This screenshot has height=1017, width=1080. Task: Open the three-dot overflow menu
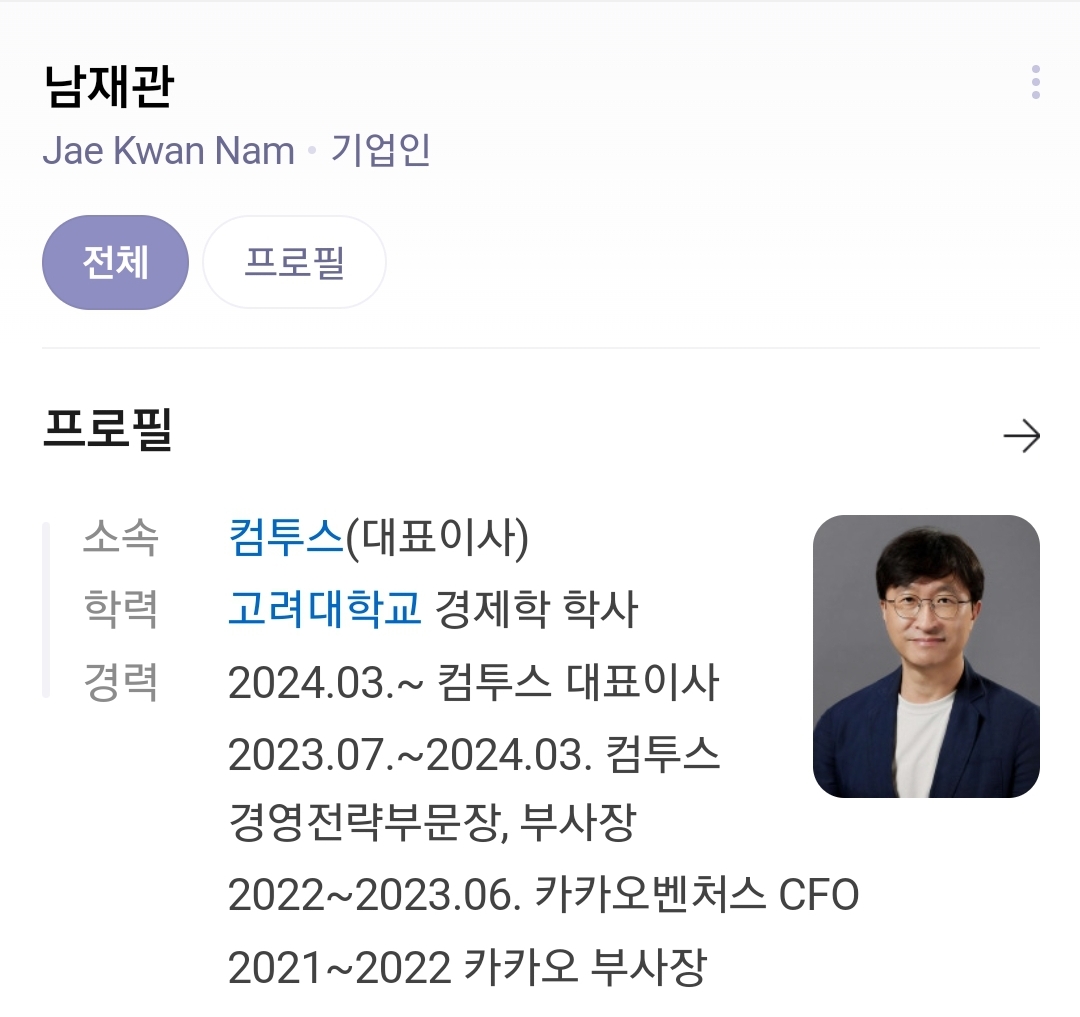click(x=1035, y=82)
